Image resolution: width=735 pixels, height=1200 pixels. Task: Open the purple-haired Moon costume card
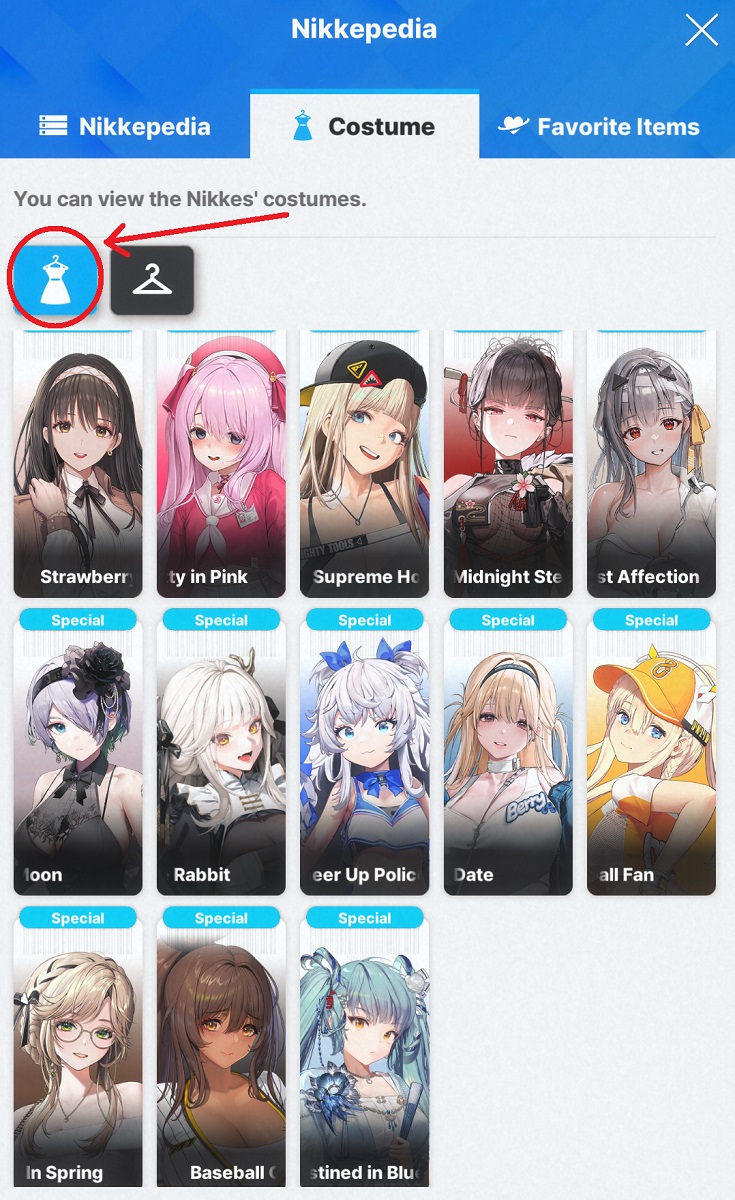point(78,752)
